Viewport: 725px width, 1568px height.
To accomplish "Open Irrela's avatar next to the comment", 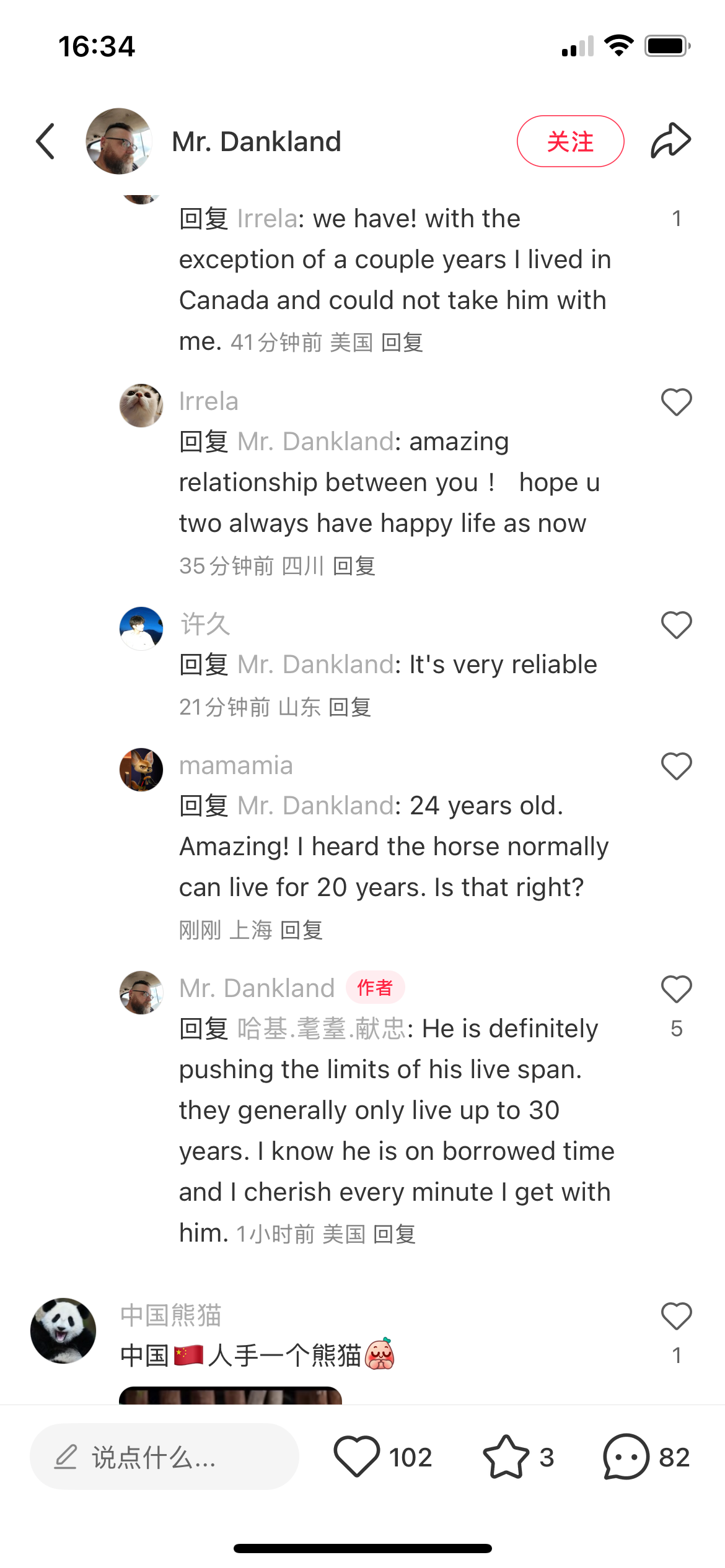I will [141, 406].
